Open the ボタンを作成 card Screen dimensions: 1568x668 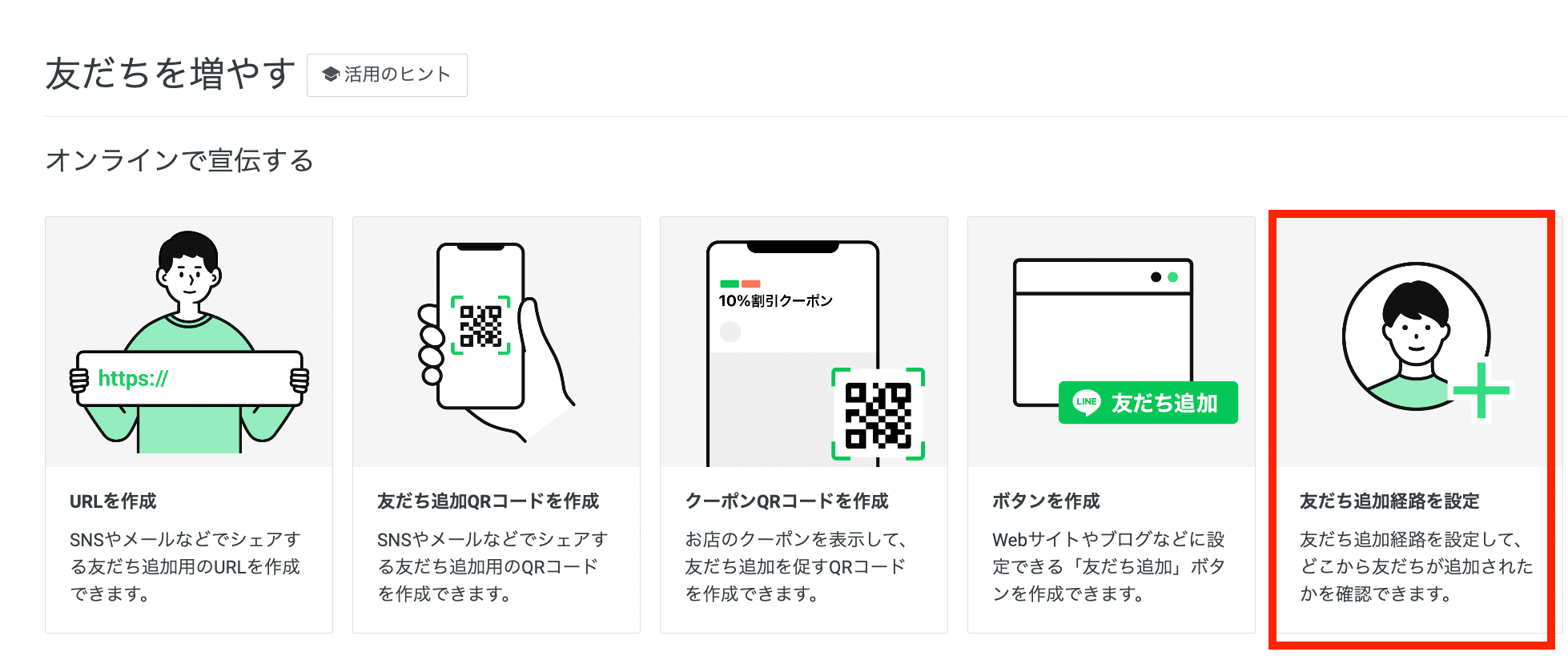[x=1111, y=425]
